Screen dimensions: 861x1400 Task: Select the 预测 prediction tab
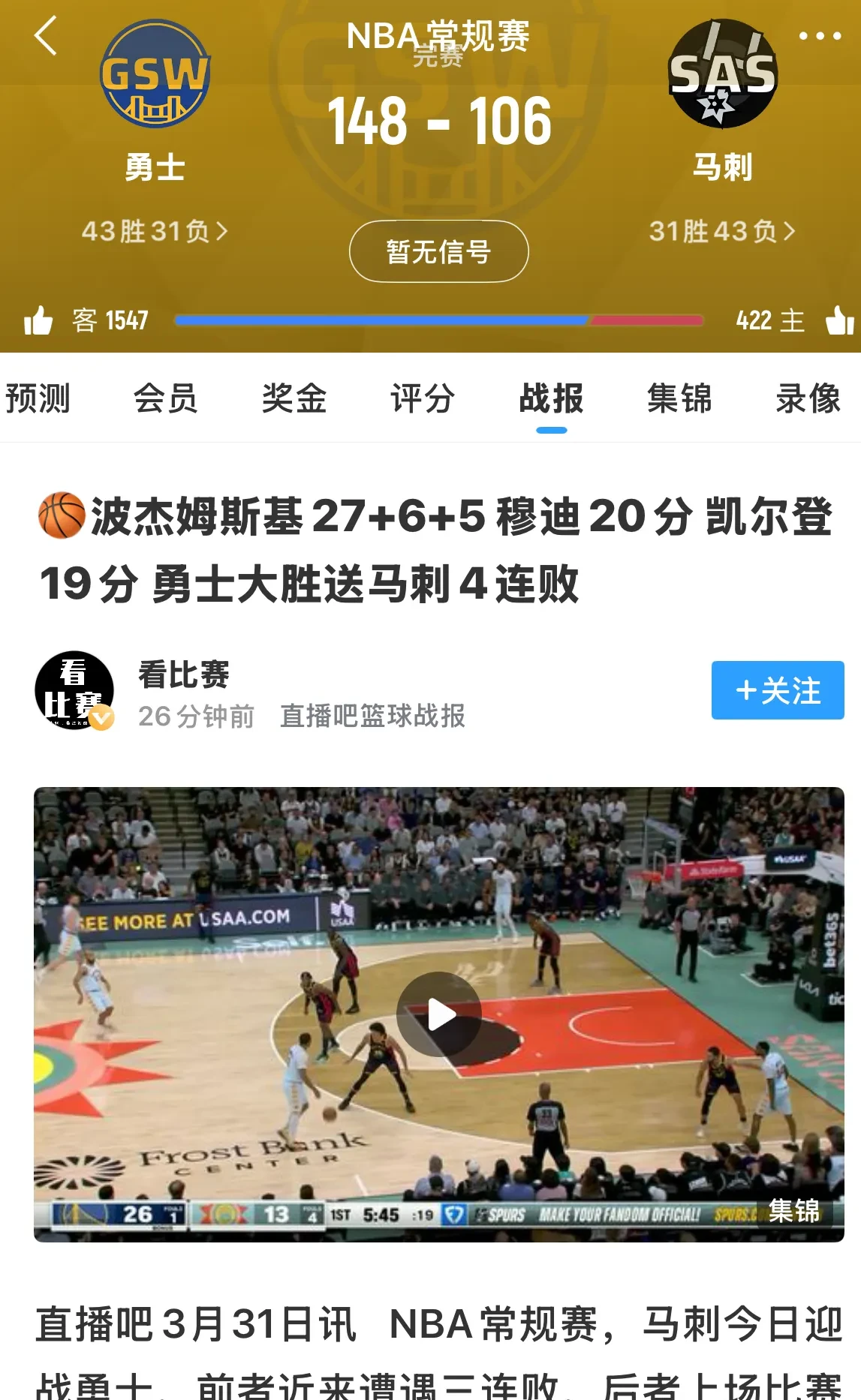(x=38, y=400)
